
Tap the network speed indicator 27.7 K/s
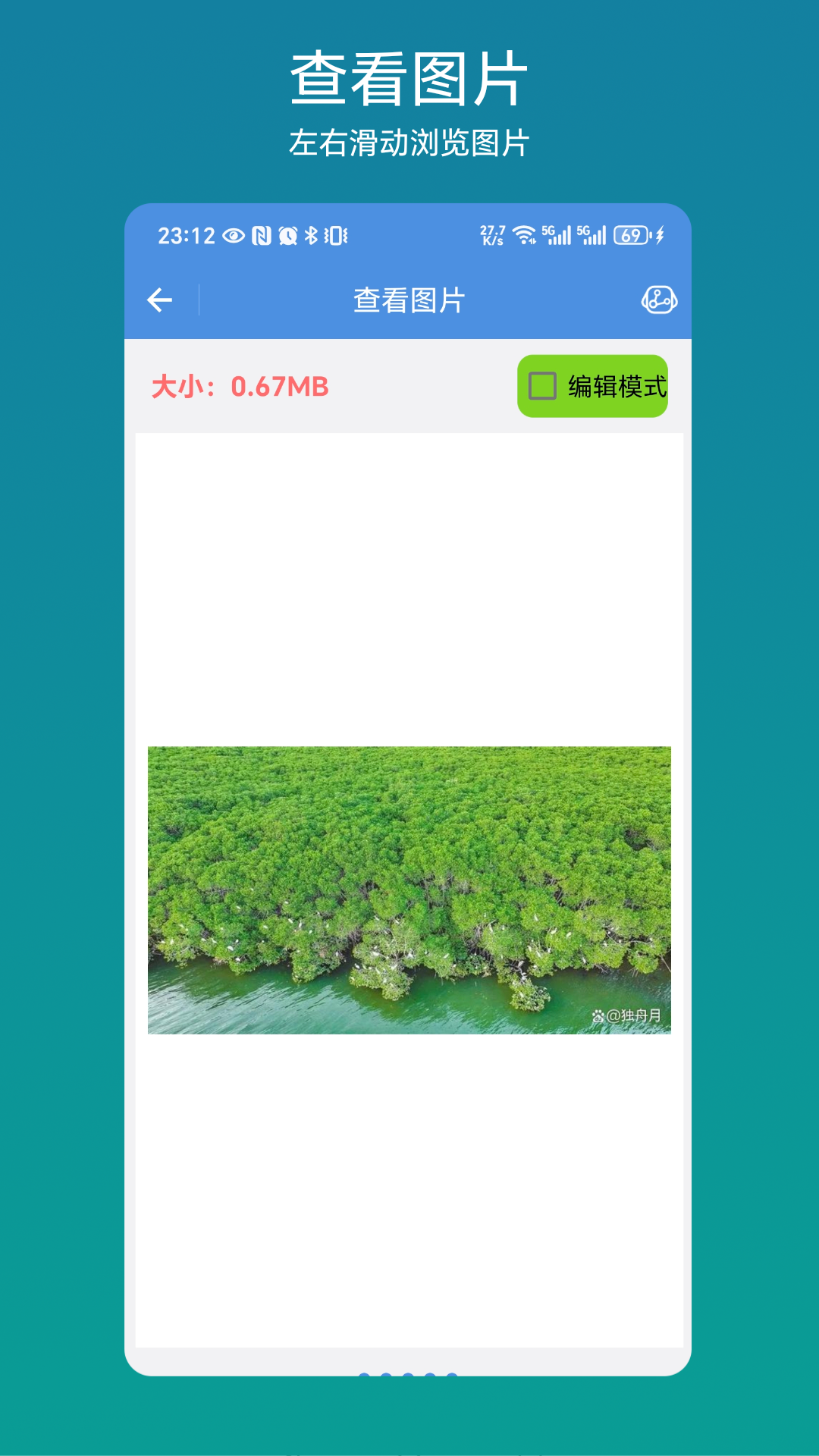(491, 234)
